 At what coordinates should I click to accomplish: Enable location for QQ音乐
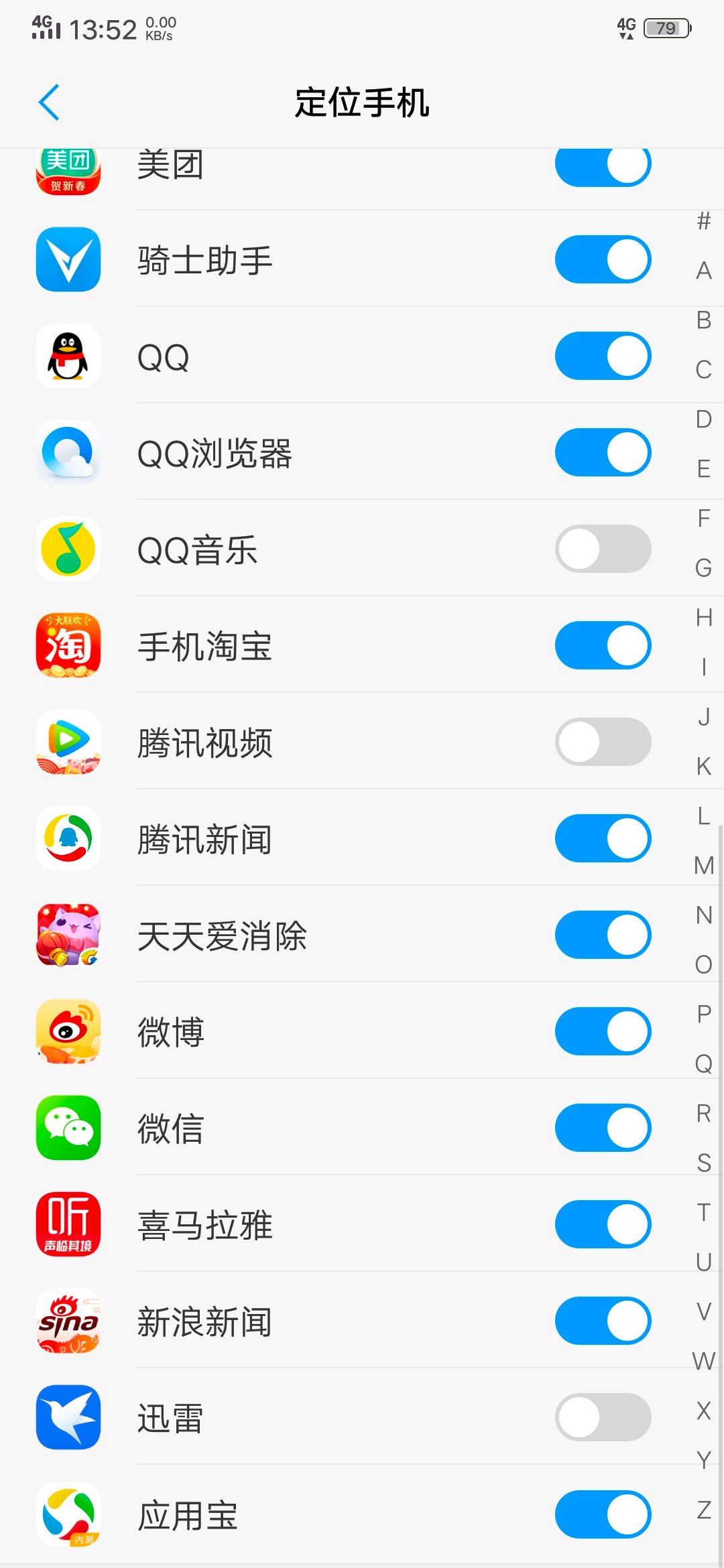tap(603, 549)
